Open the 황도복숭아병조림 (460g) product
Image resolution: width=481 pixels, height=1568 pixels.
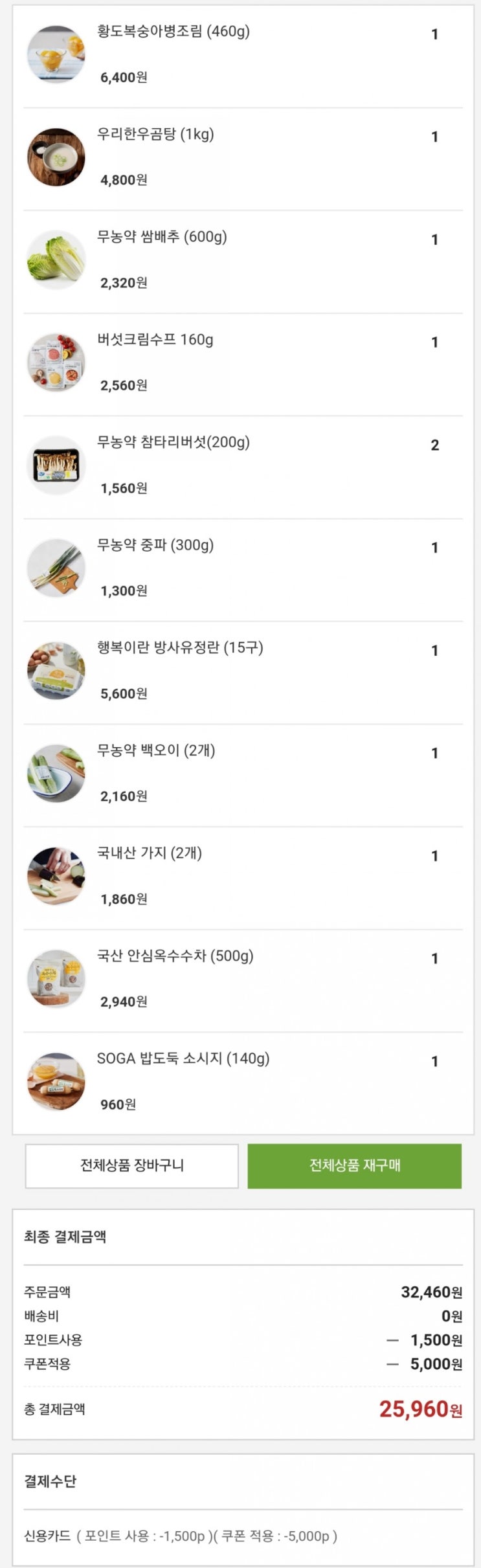pos(173,32)
